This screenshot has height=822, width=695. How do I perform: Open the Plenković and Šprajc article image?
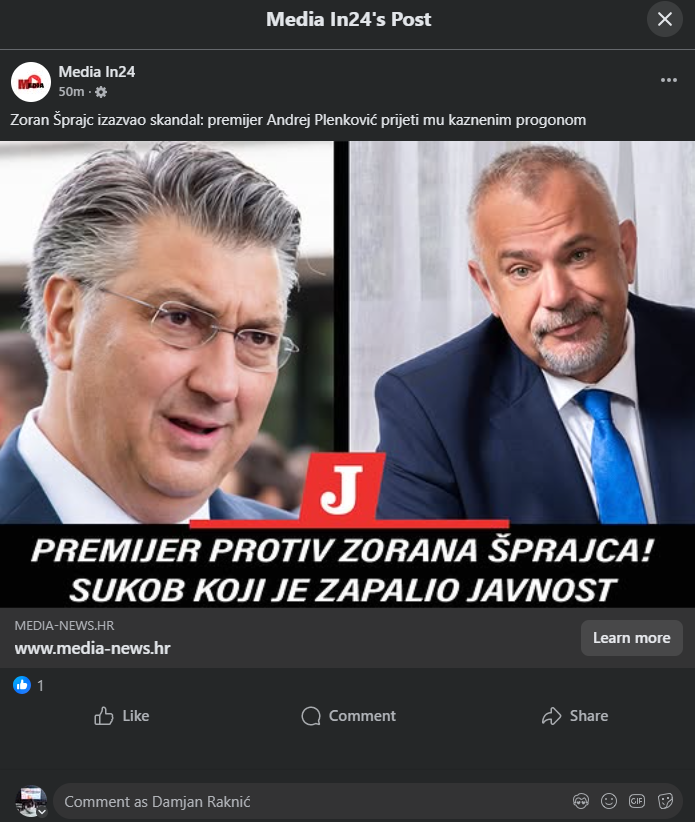tap(347, 373)
